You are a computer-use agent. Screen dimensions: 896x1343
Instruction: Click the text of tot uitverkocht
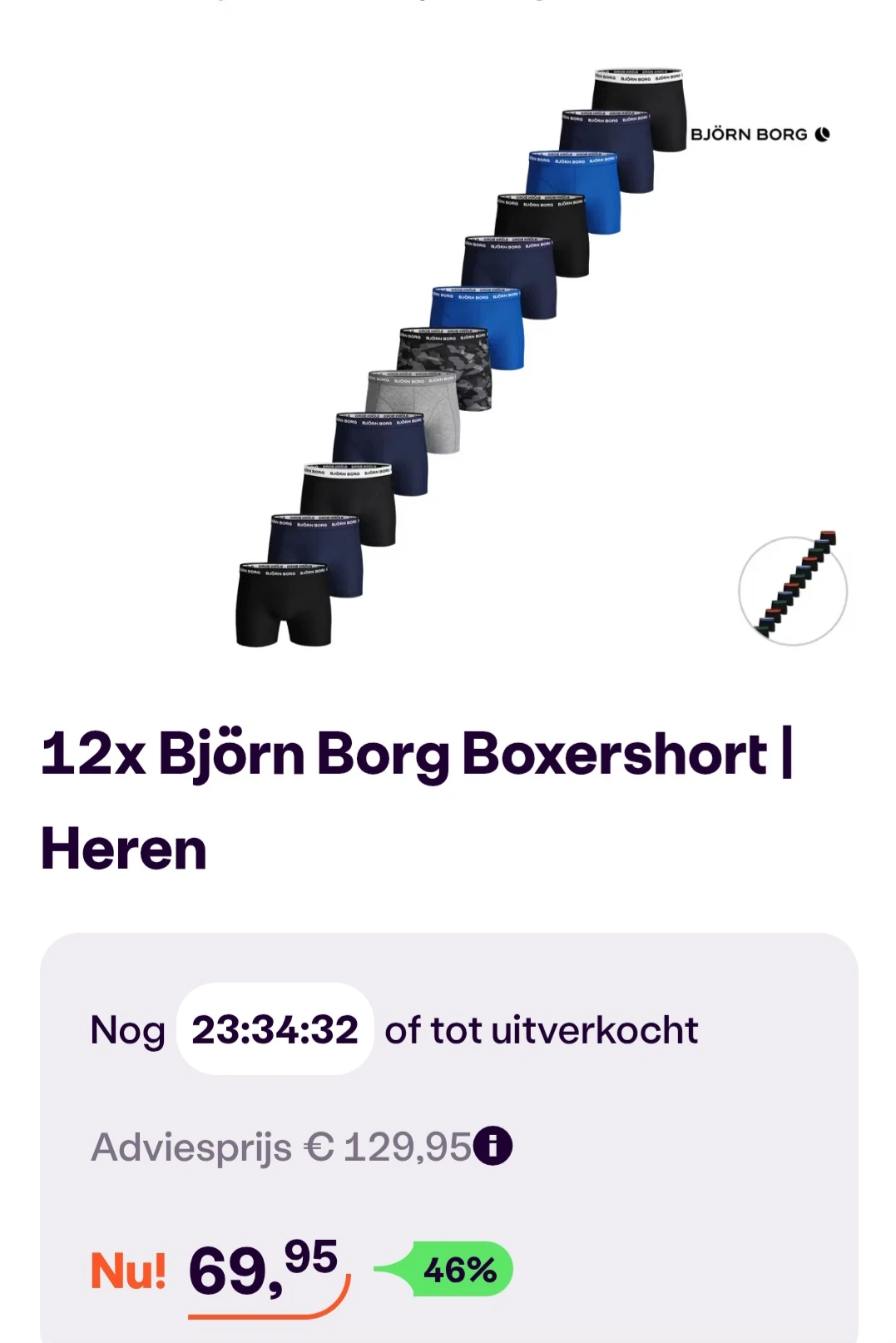point(542,1030)
